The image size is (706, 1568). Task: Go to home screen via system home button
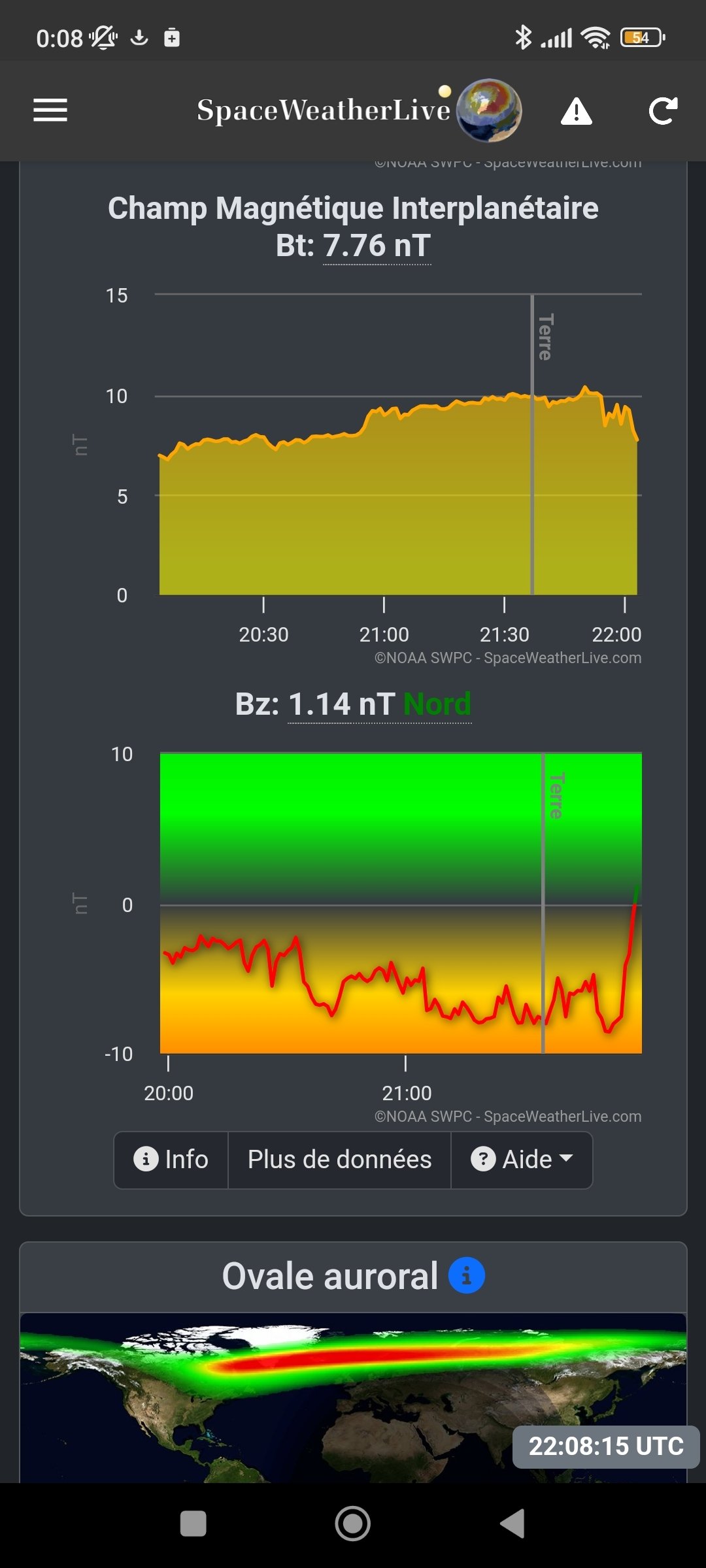click(353, 1524)
